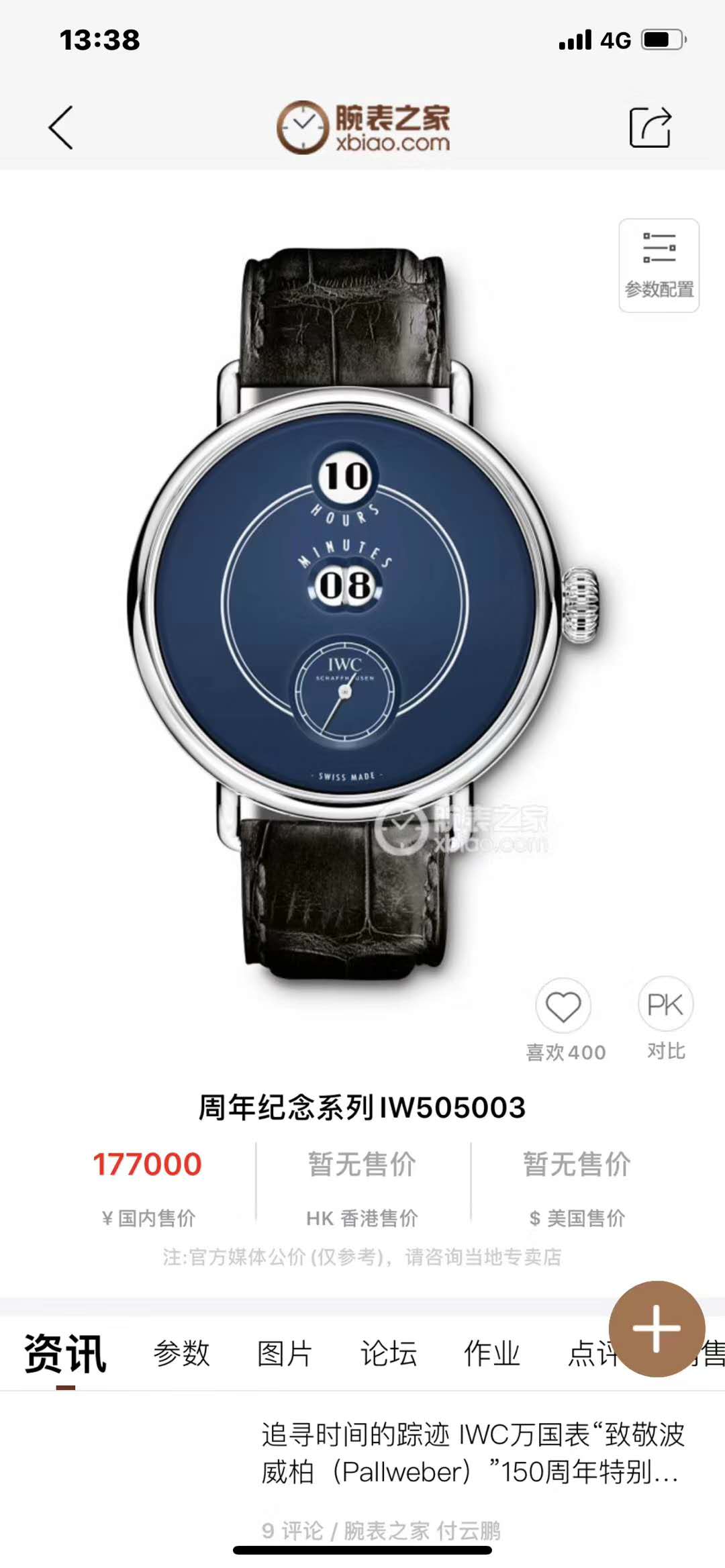Add watch to PK comparison
The image size is (725, 1568).
(665, 1005)
